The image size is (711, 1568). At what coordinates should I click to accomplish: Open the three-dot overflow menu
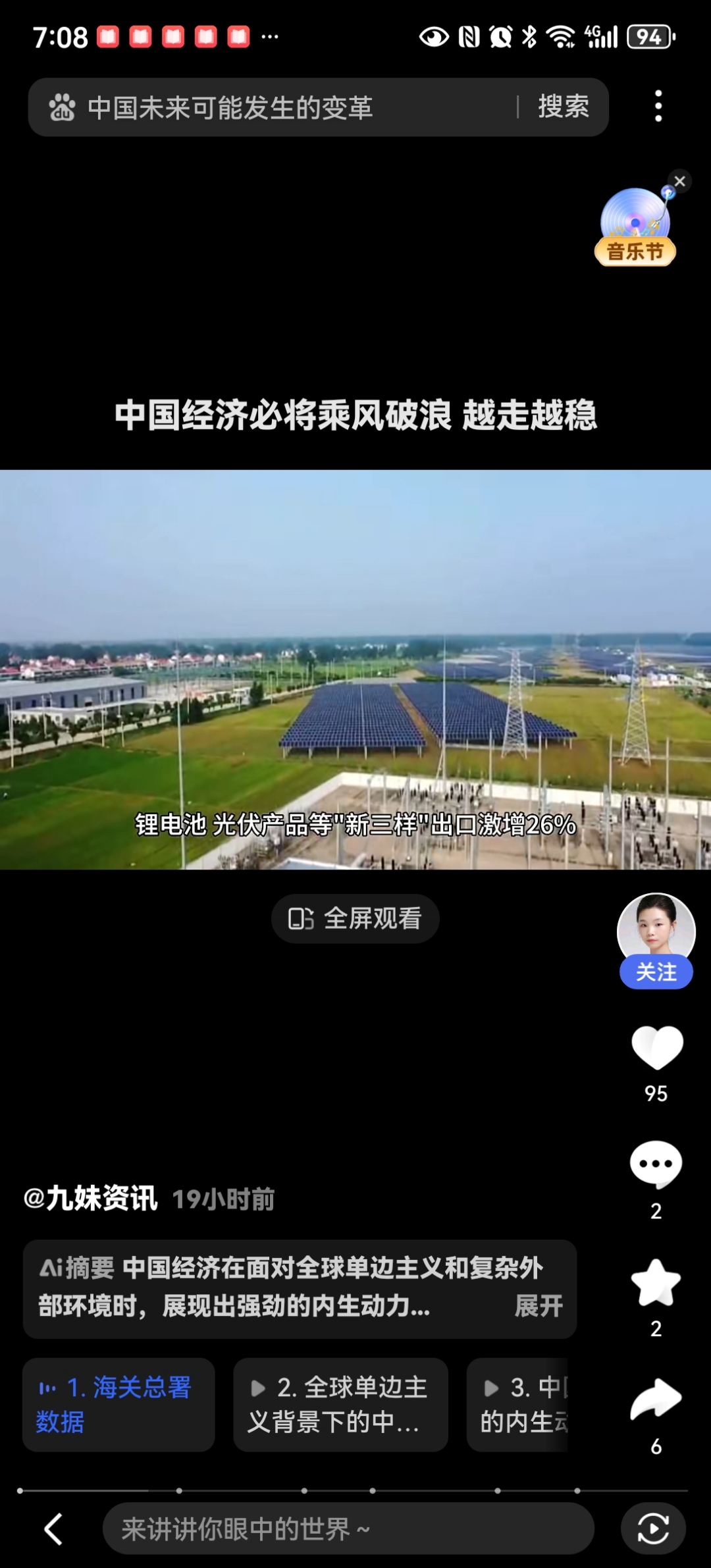point(658,106)
